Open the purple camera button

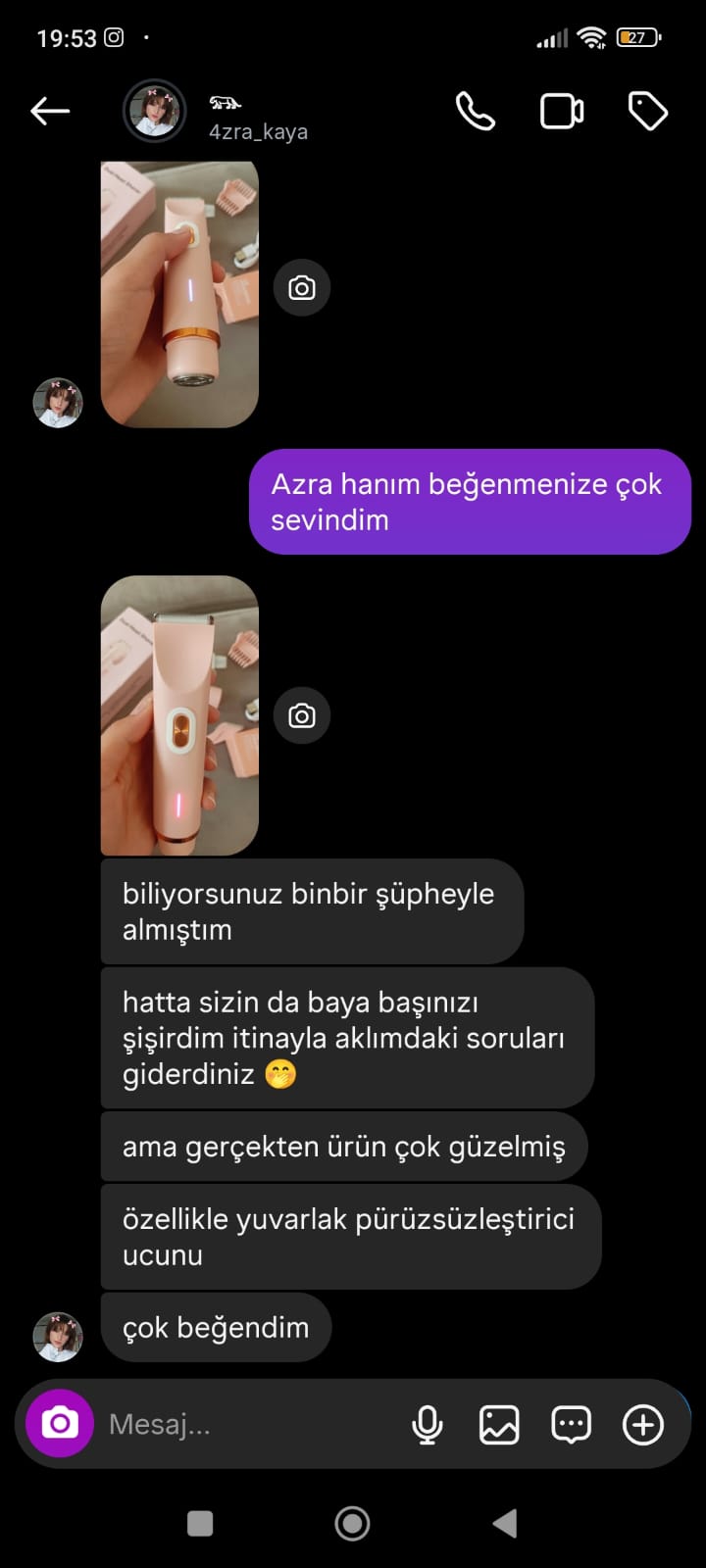click(60, 1423)
